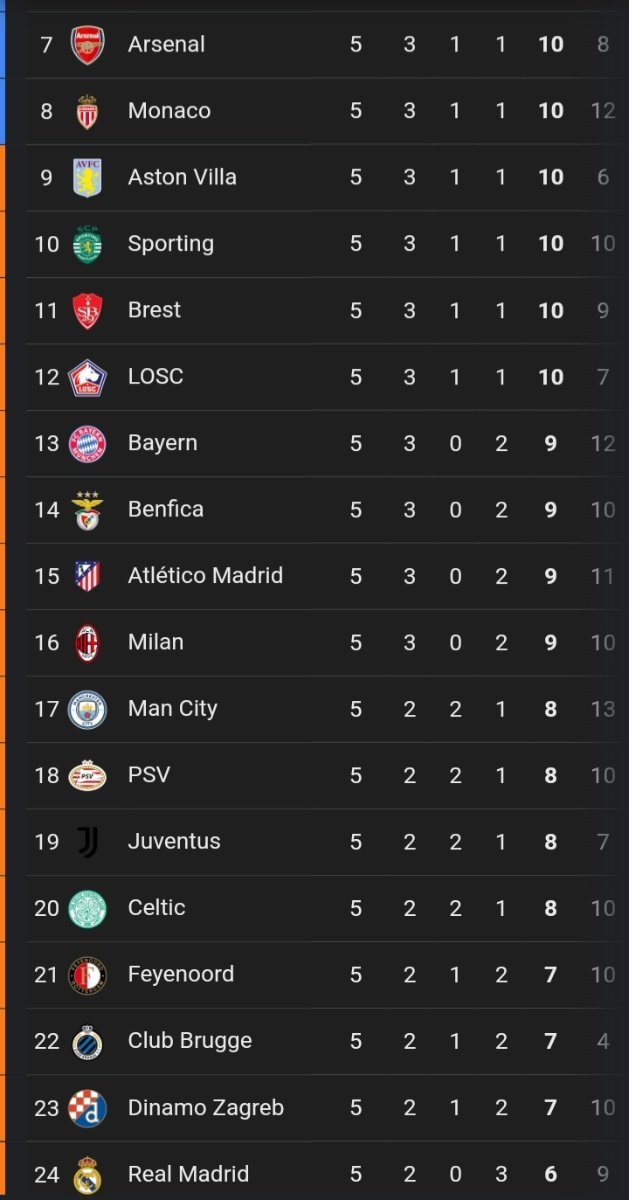
Task: Tap the Brest row
Action: (x=327, y=311)
